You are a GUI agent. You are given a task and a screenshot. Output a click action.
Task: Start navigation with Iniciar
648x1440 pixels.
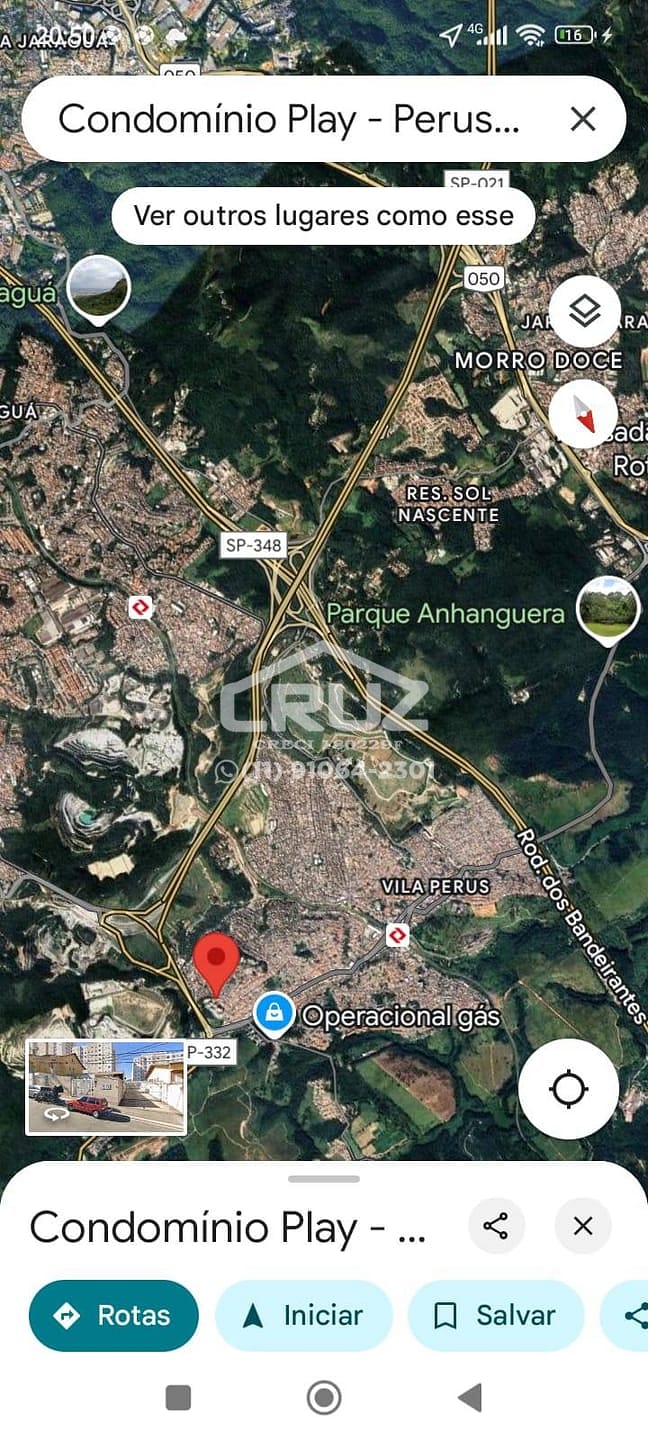point(304,1315)
